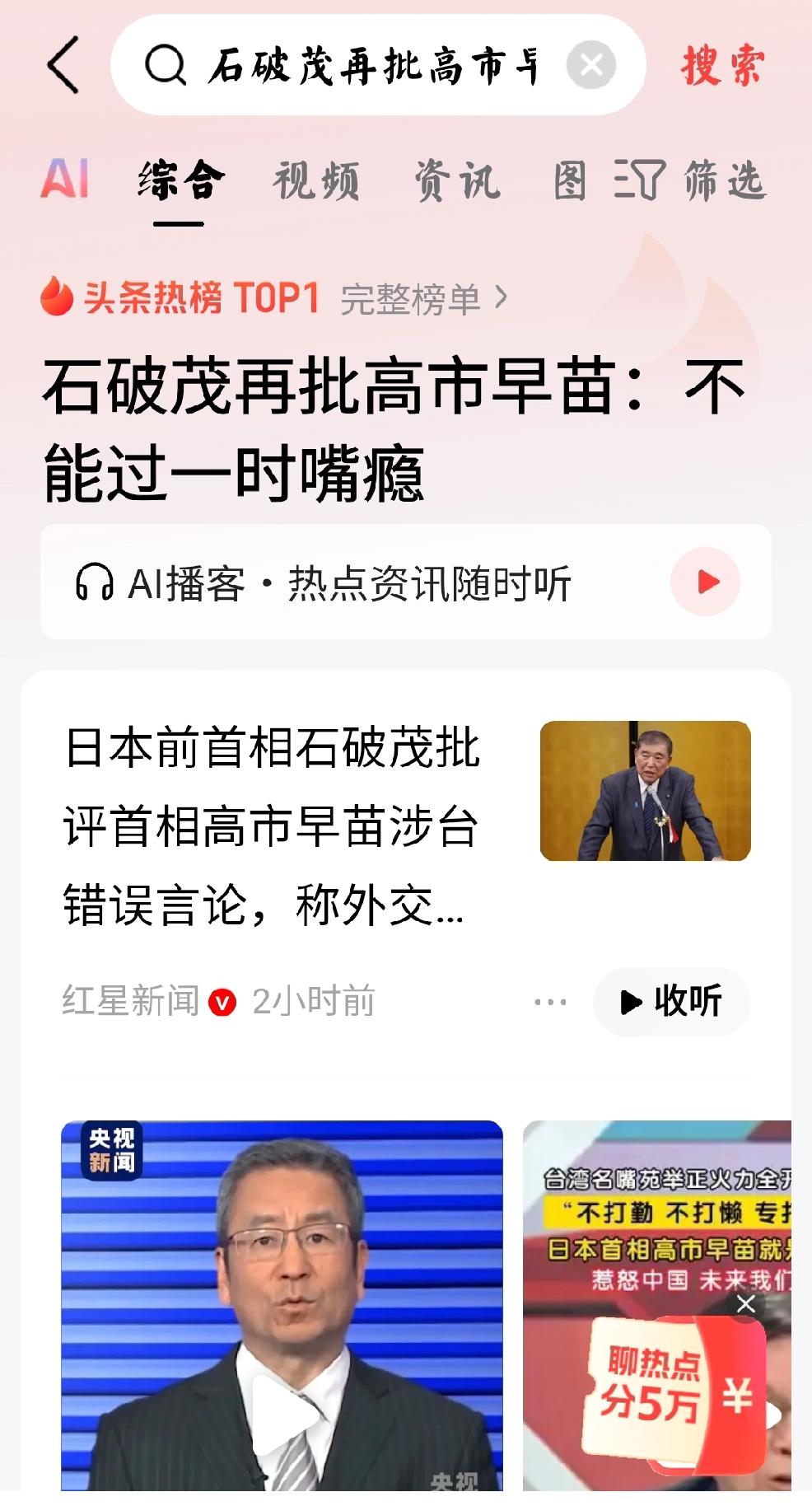Play the AI播客 hot news audio
The height and width of the screenshot is (1506, 812).
(x=707, y=580)
